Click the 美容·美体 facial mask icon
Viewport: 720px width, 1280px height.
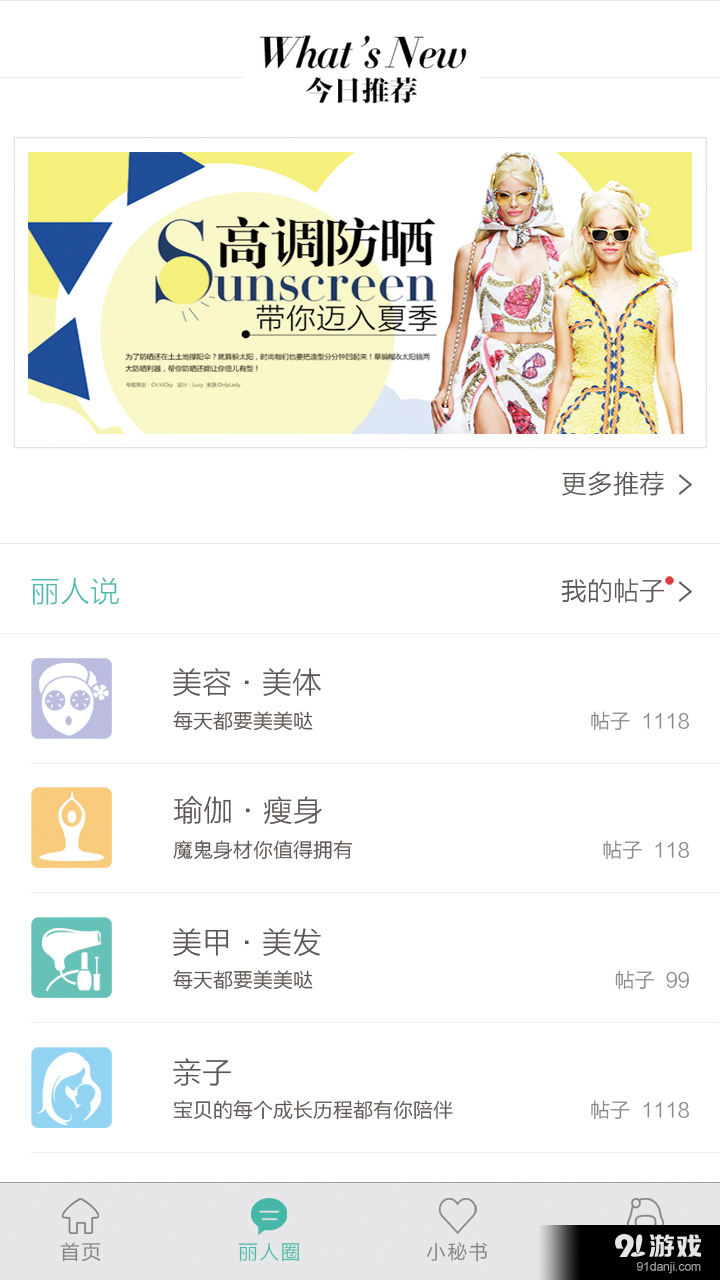[71, 698]
